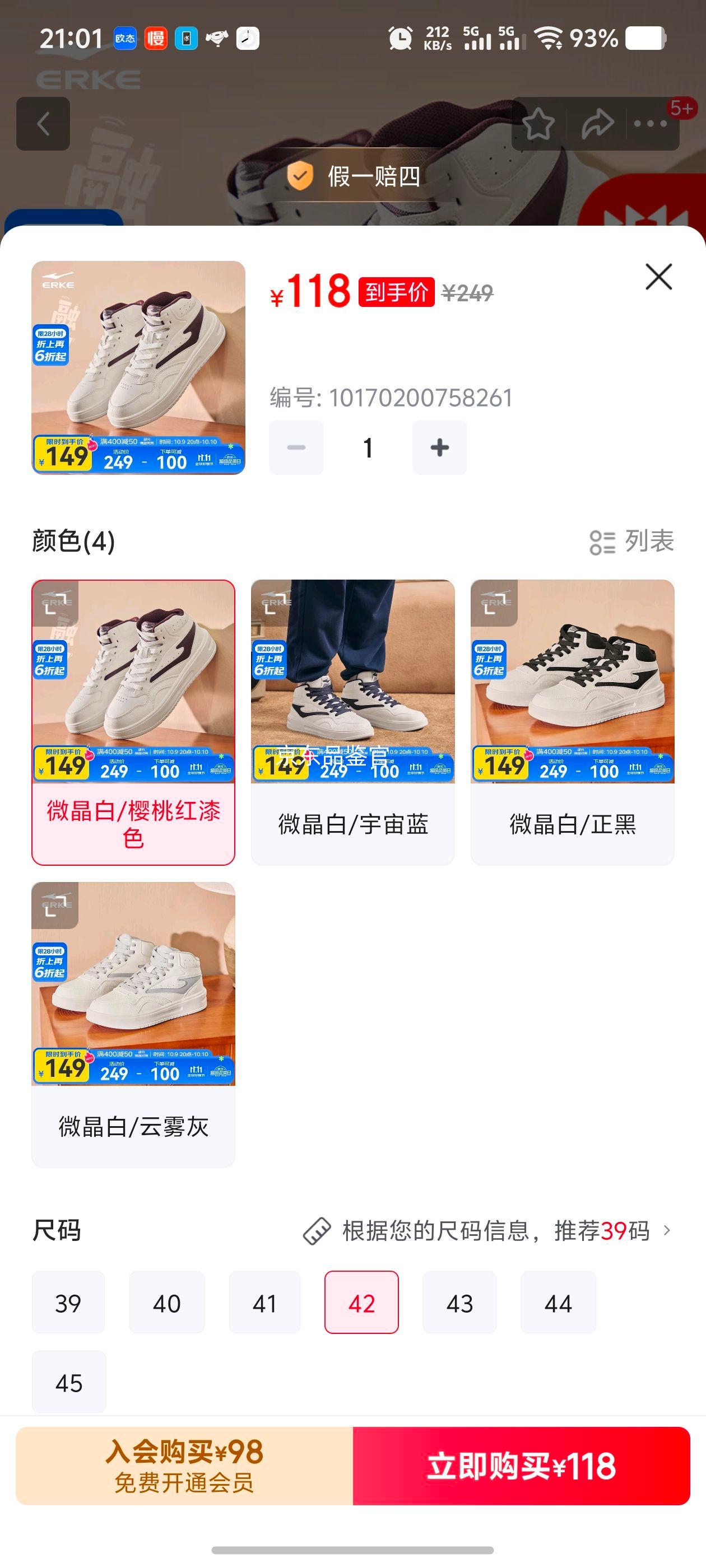Increase quantity with the plus button
The width and height of the screenshot is (706, 1568).
[439, 447]
